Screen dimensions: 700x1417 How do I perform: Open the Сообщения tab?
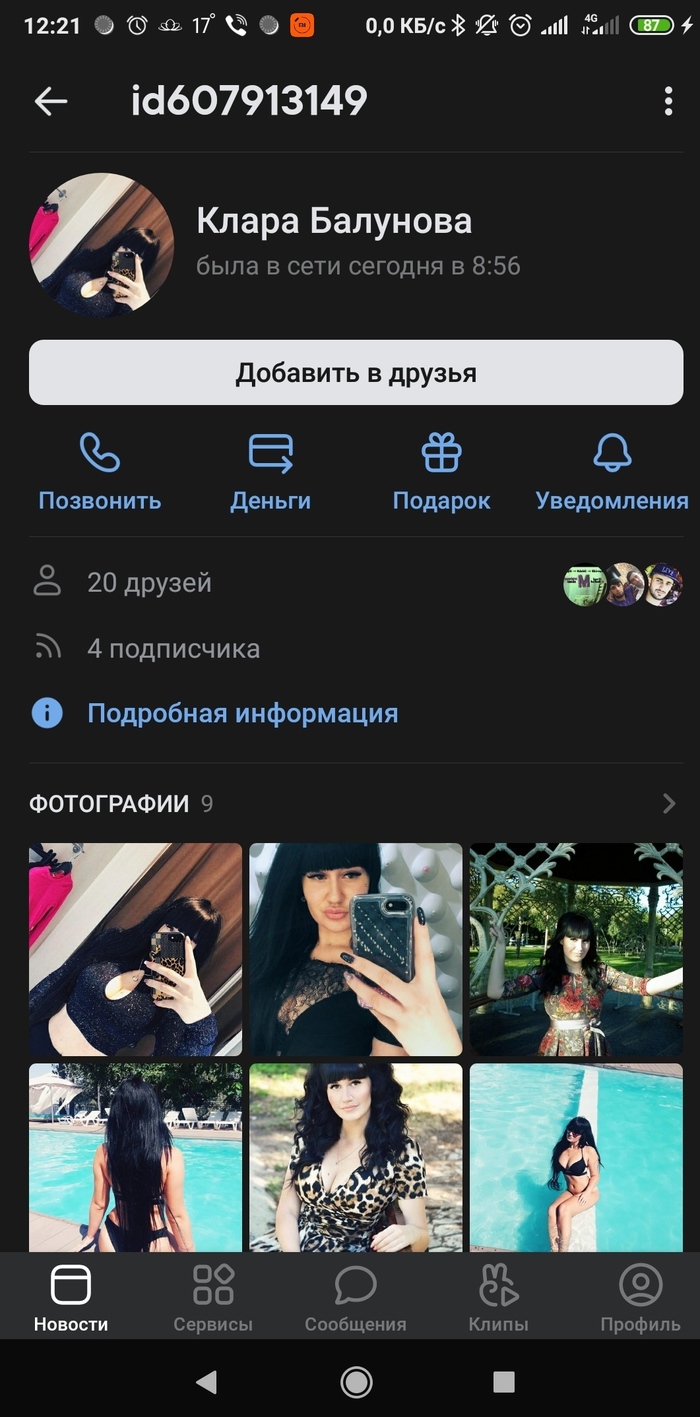click(x=355, y=1297)
